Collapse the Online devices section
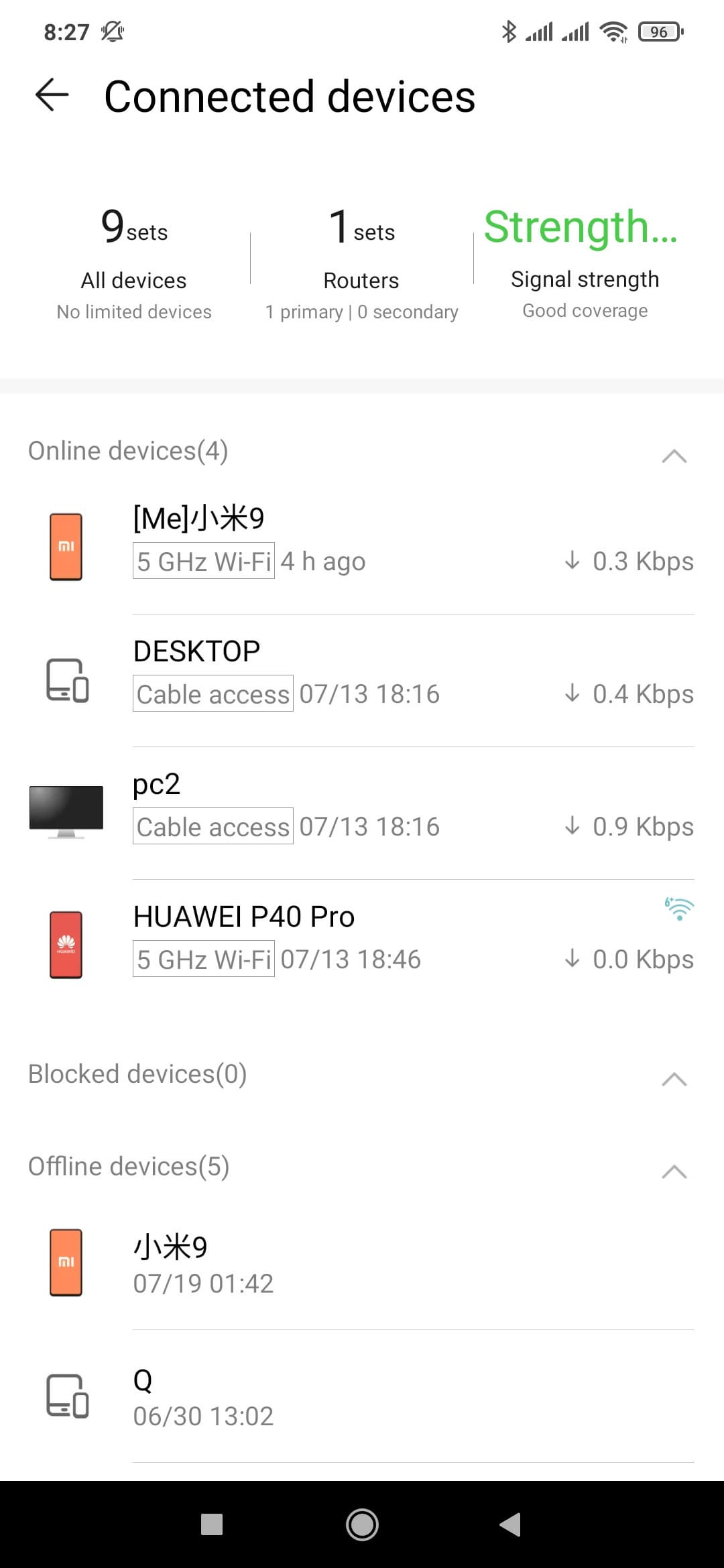 674,456
